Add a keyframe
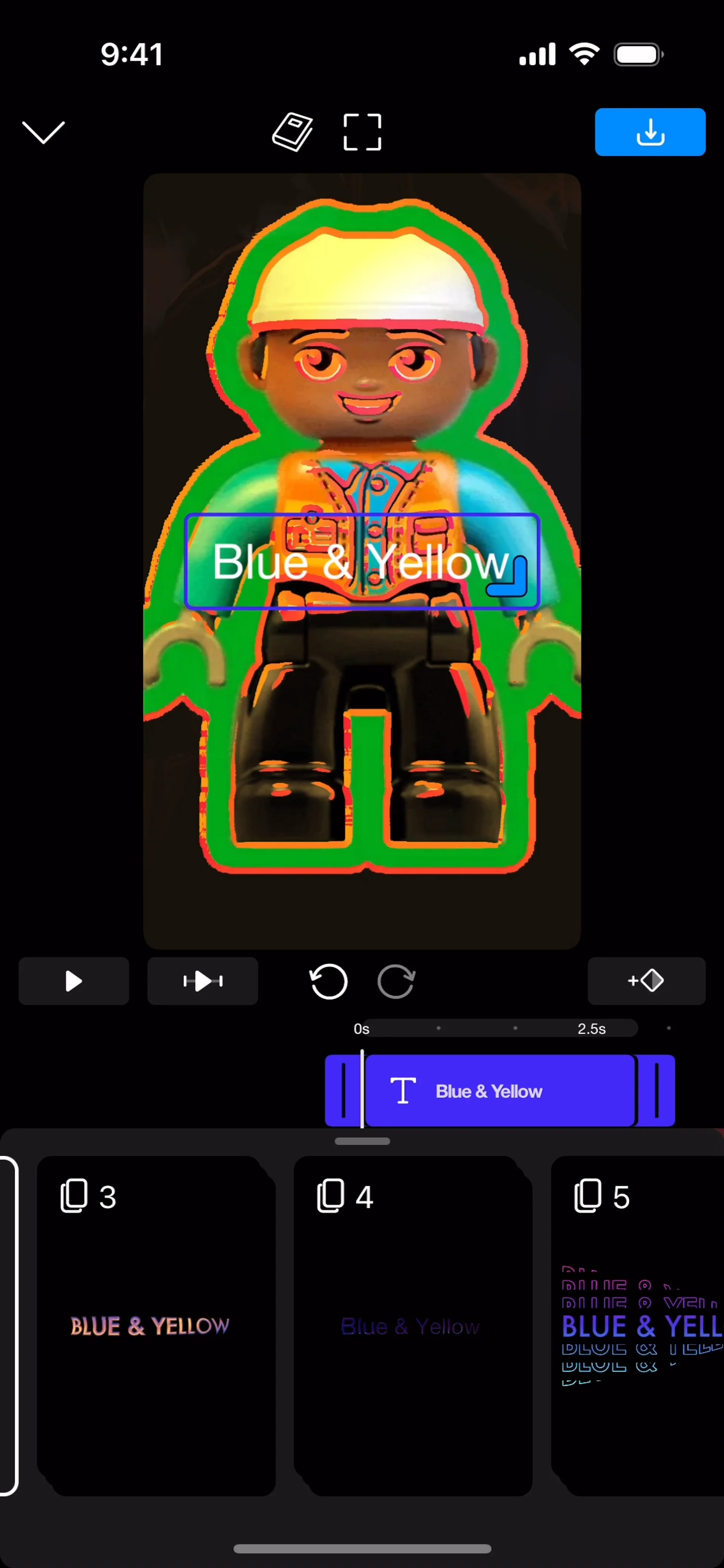Viewport: 724px width, 1568px height. pos(646,981)
